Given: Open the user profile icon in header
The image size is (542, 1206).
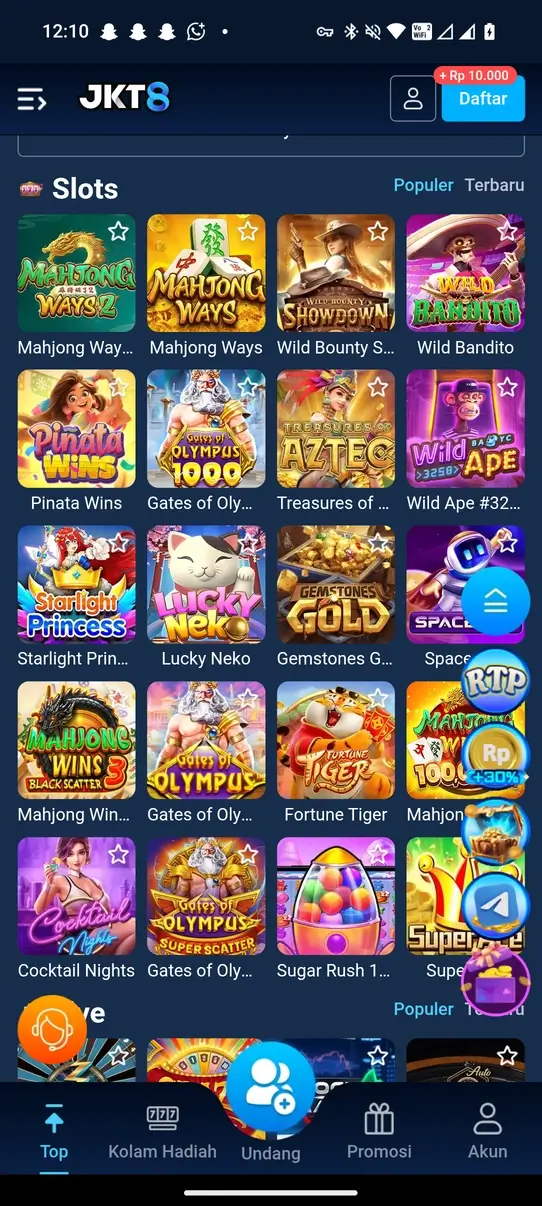Looking at the screenshot, I should point(413,99).
